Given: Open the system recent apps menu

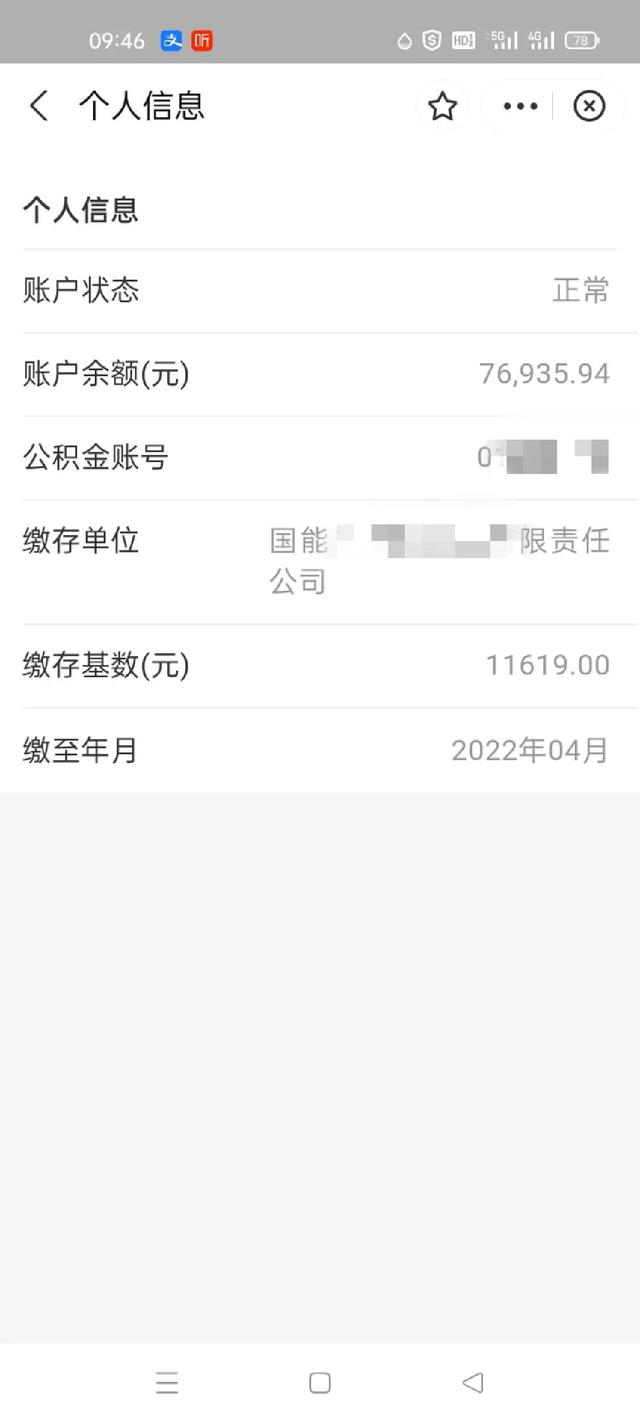Looking at the screenshot, I should 167,1383.
